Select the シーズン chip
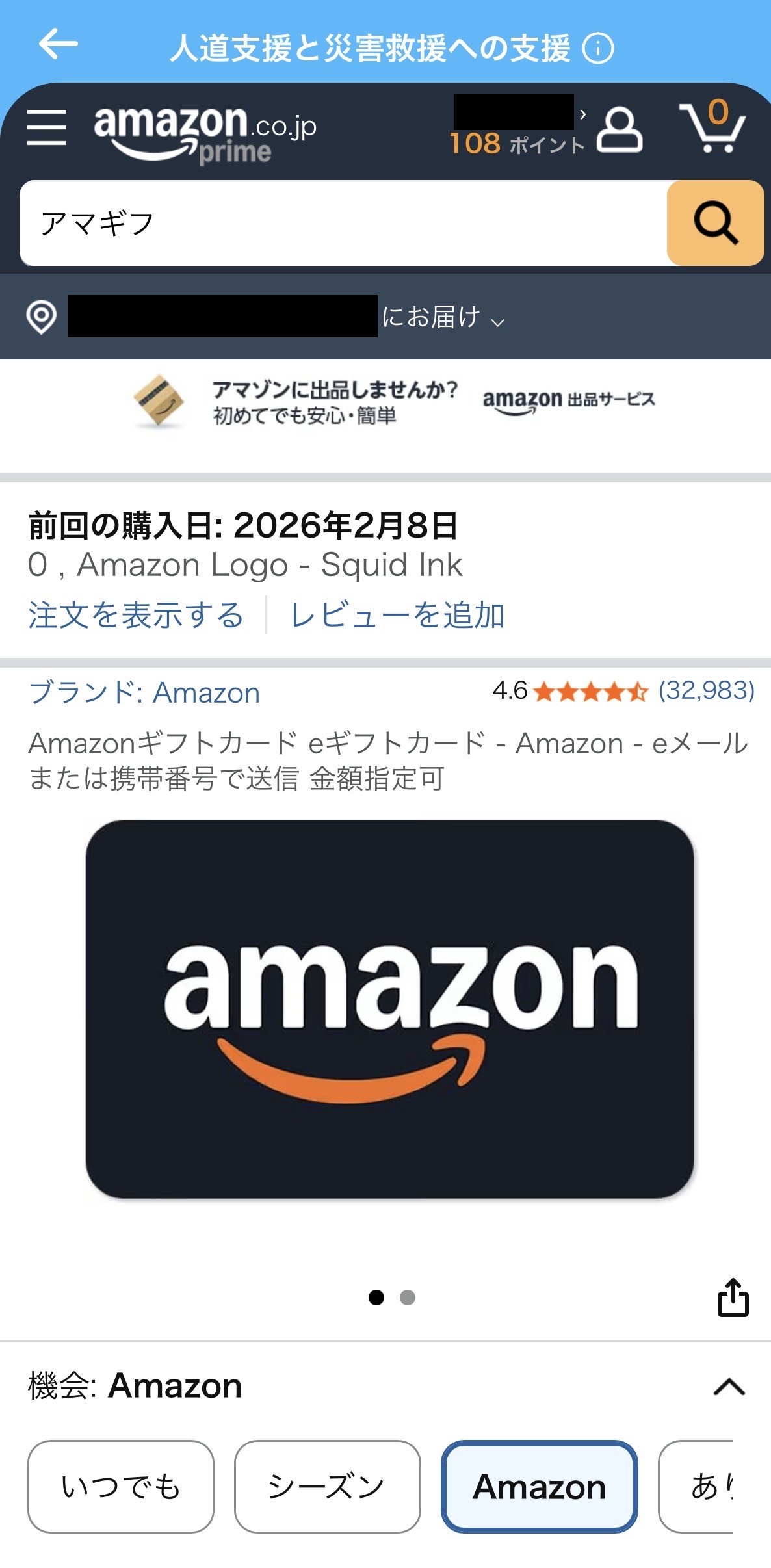This screenshot has height=1568, width=771. tap(327, 1486)
